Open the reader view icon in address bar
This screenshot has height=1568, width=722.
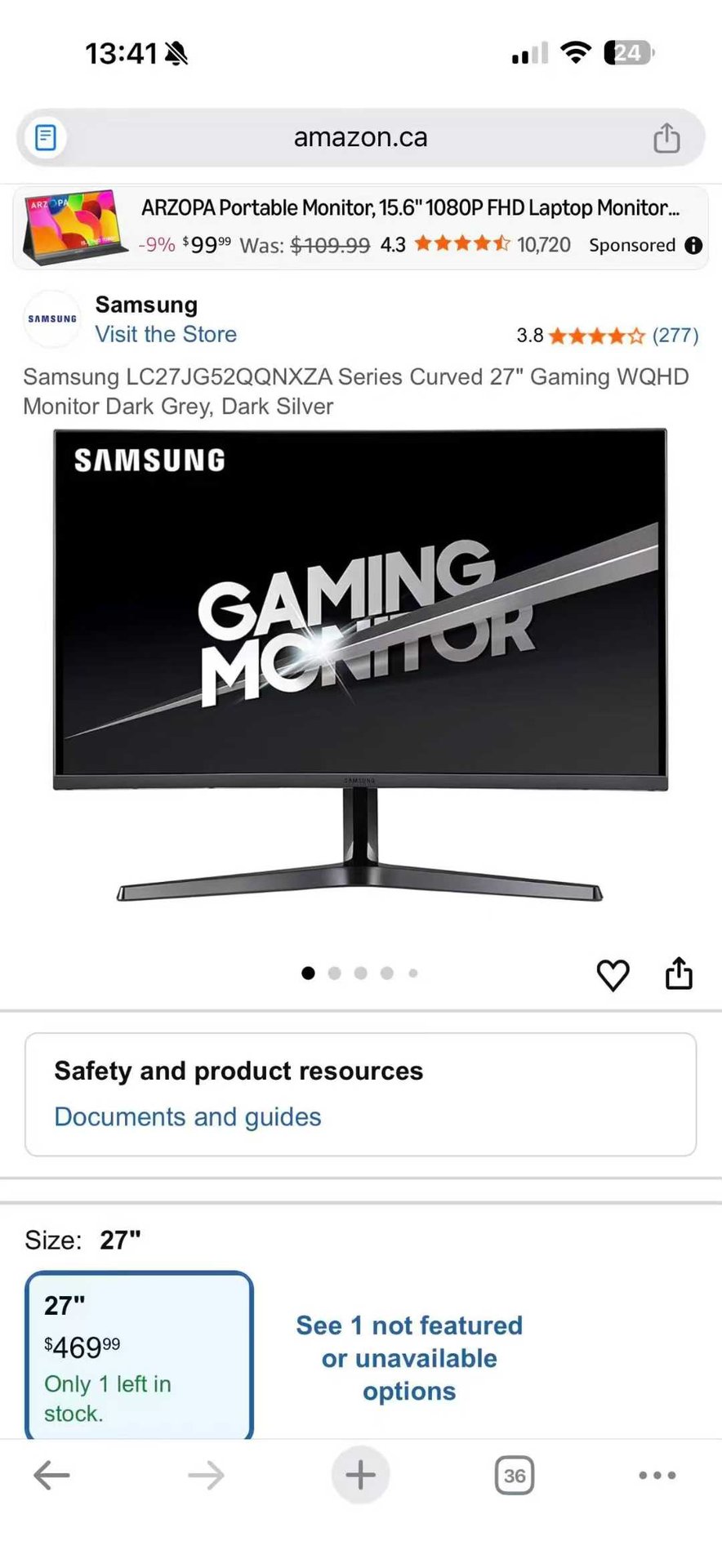46,137
